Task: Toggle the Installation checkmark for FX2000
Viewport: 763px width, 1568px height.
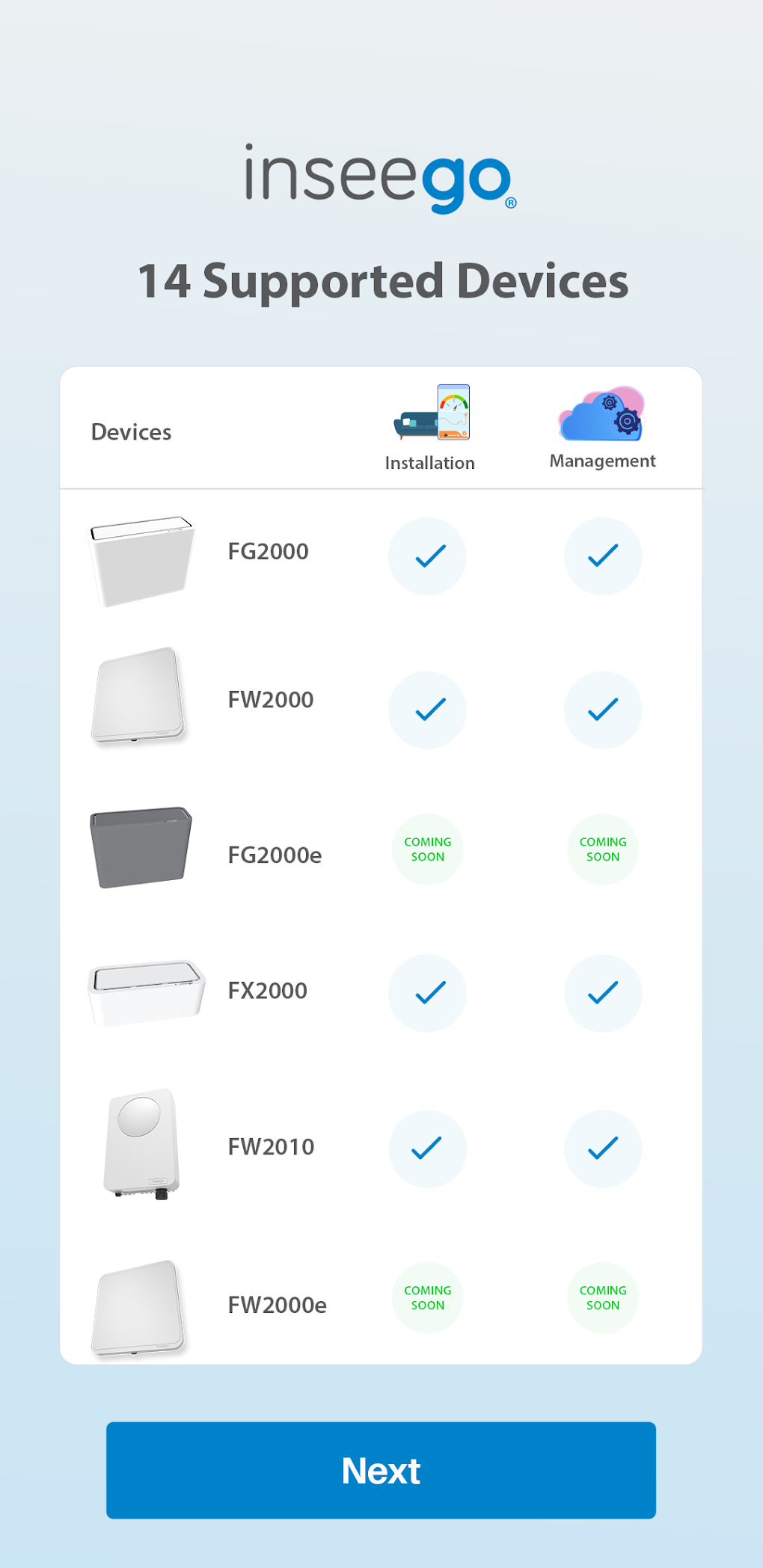Action: click(427, 993)
